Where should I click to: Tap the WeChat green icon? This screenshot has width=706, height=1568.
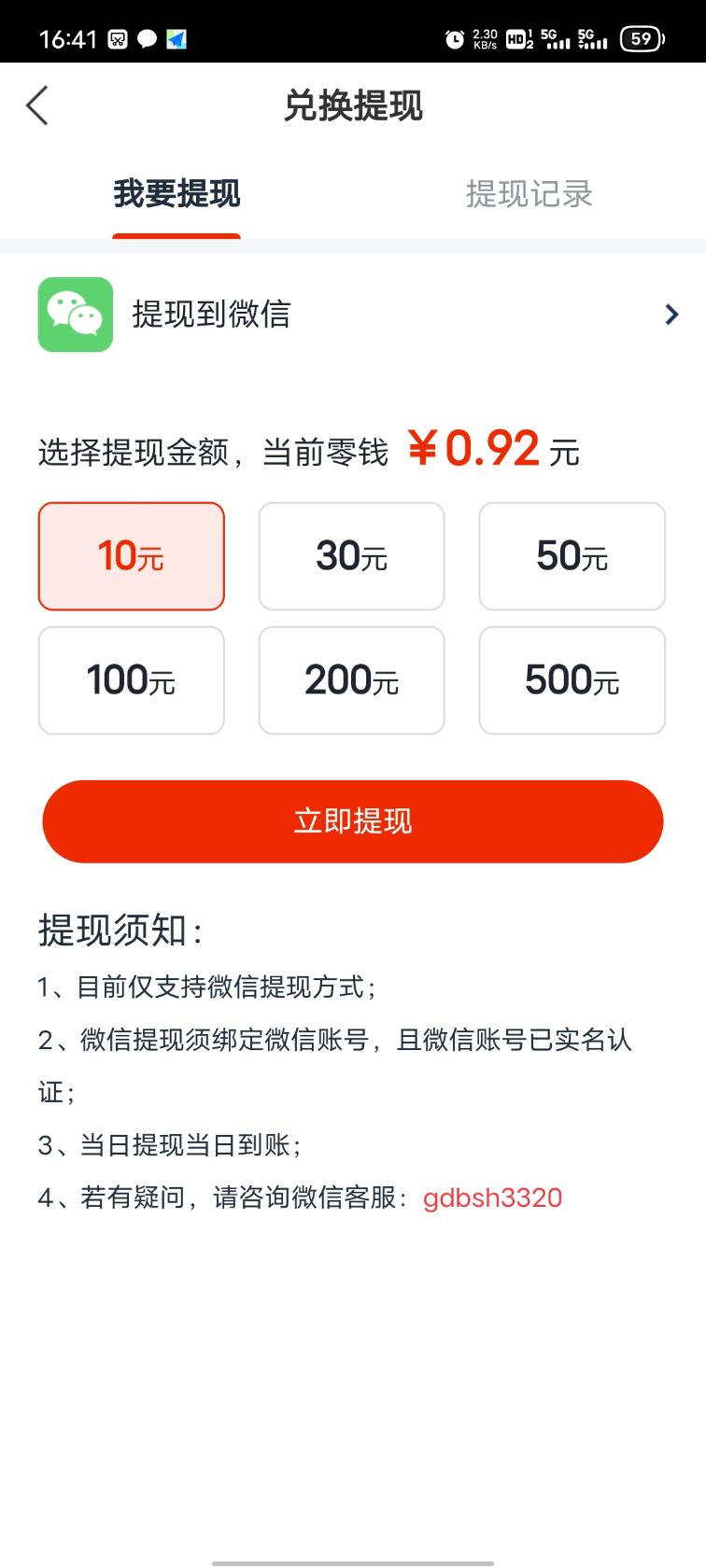click(x=75, y=315)
